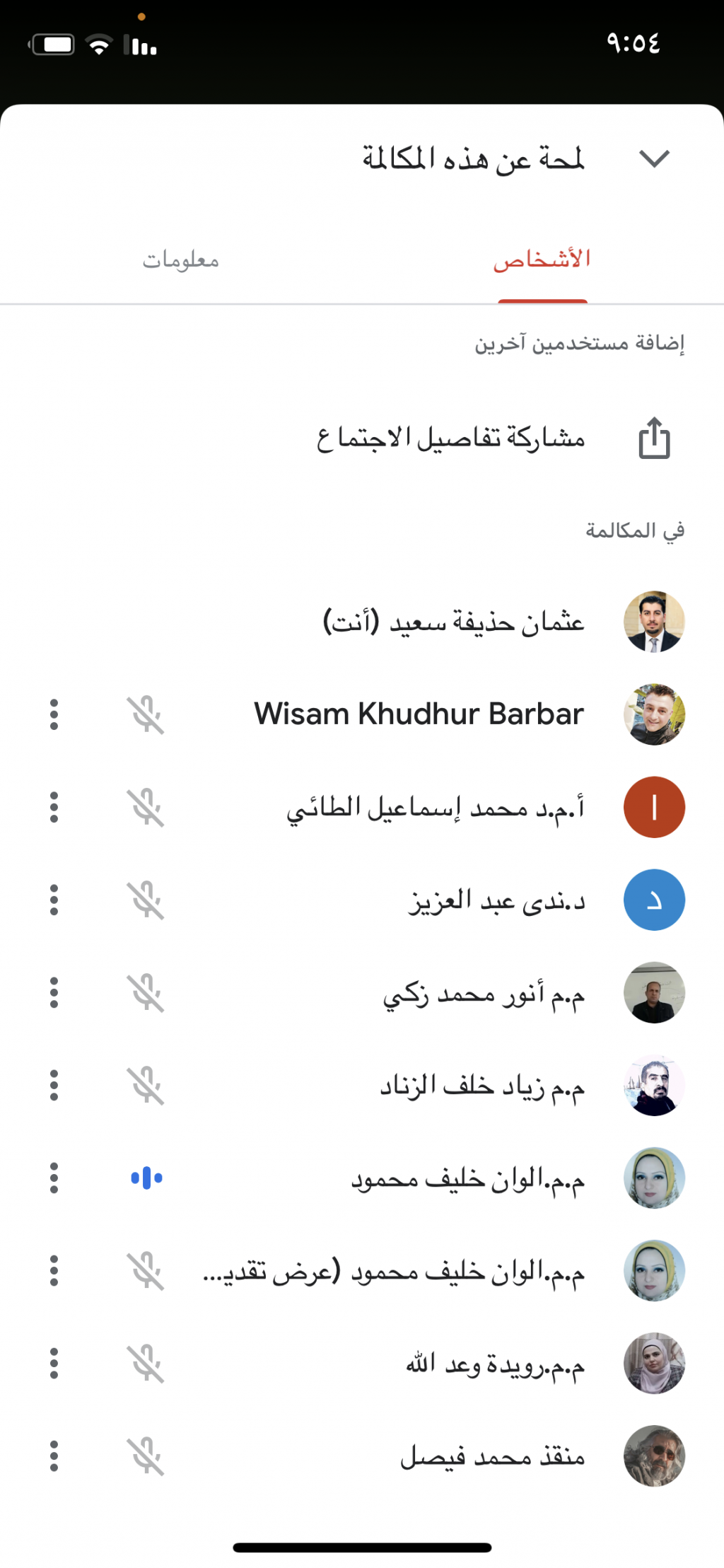Screen dimensions: 724x1568
Task: Mute icon beside Wisam Khudhur Barbar
Action: 146,714
